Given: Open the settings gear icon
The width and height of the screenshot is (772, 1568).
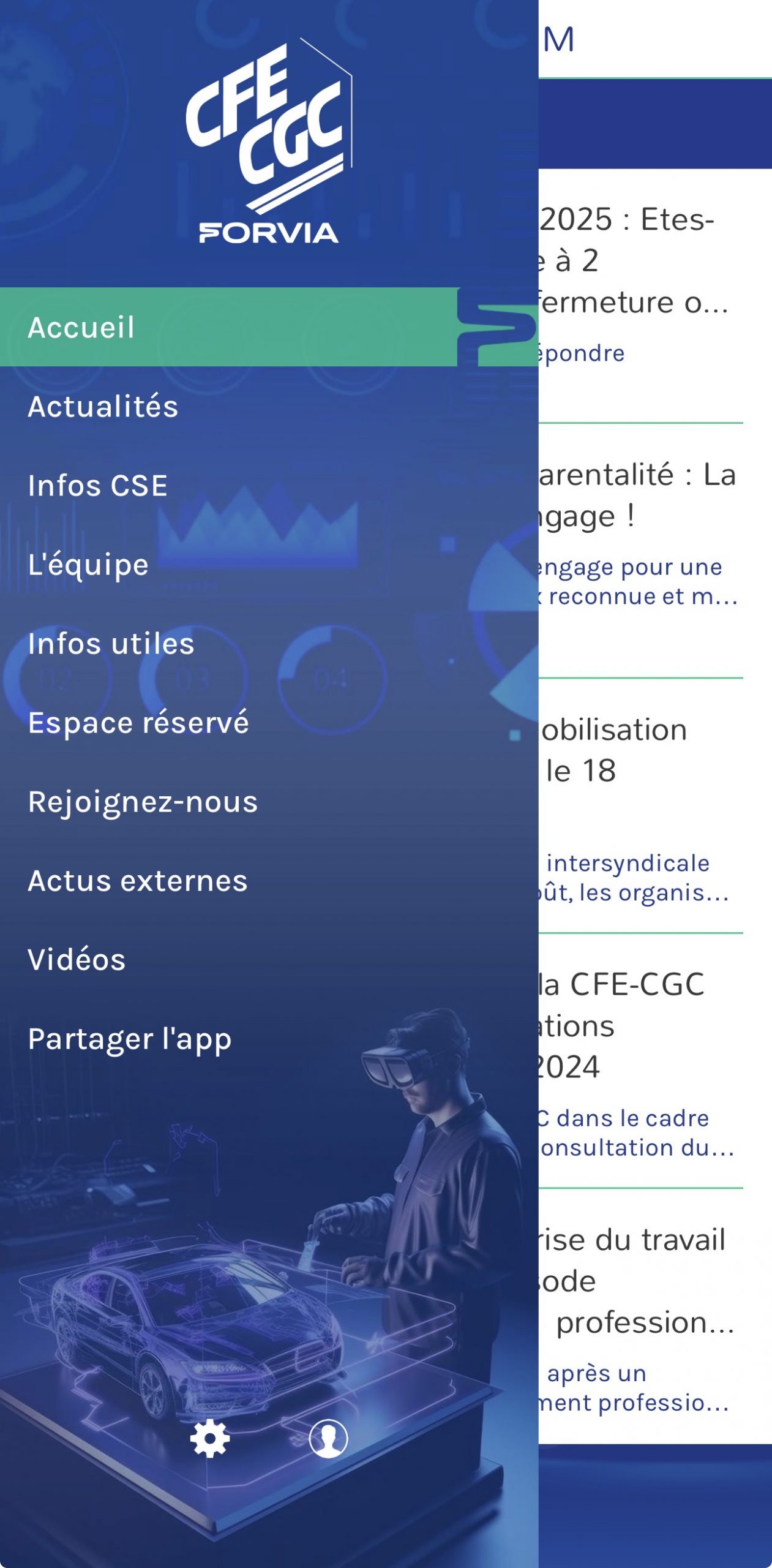Looking at the screenshot, I should (x=210, y=1438).
